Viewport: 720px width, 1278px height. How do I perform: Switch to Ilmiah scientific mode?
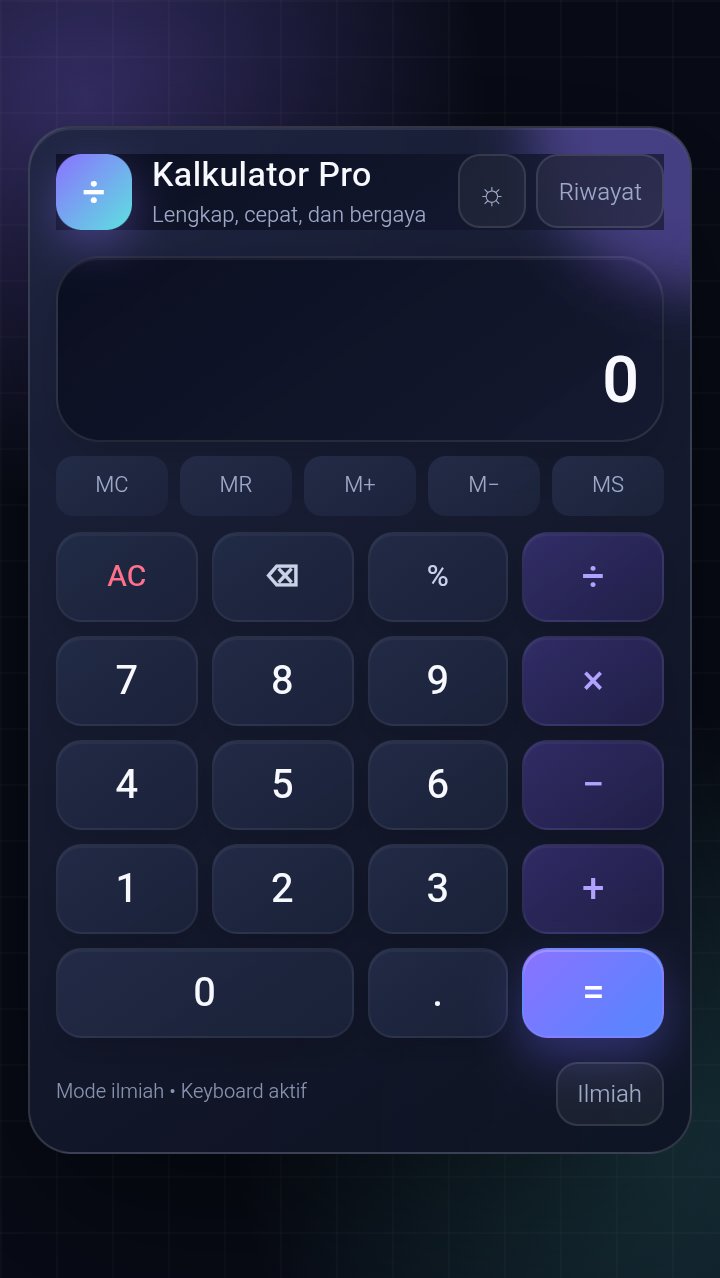point(610,1094)
